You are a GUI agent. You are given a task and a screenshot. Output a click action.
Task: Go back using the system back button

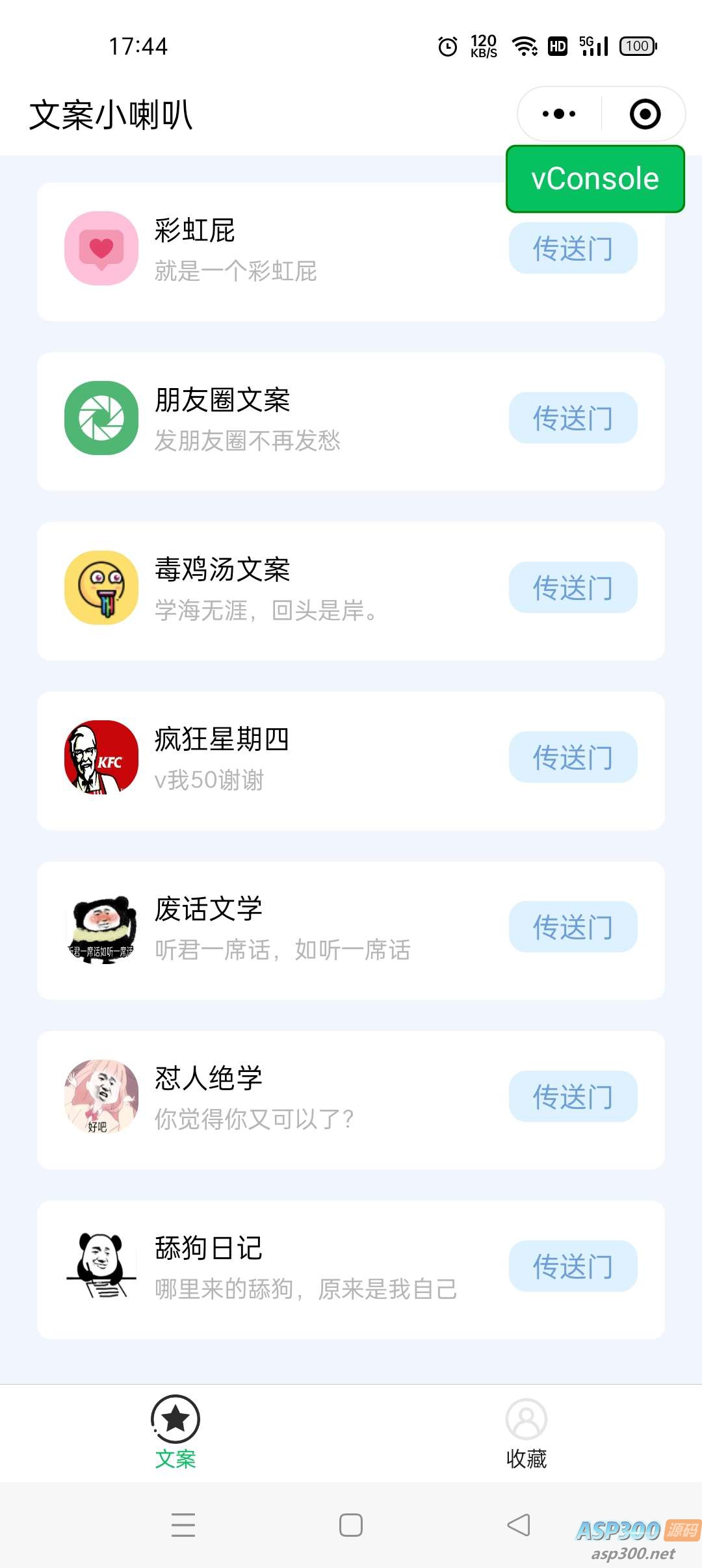(x=519, y=1524)
